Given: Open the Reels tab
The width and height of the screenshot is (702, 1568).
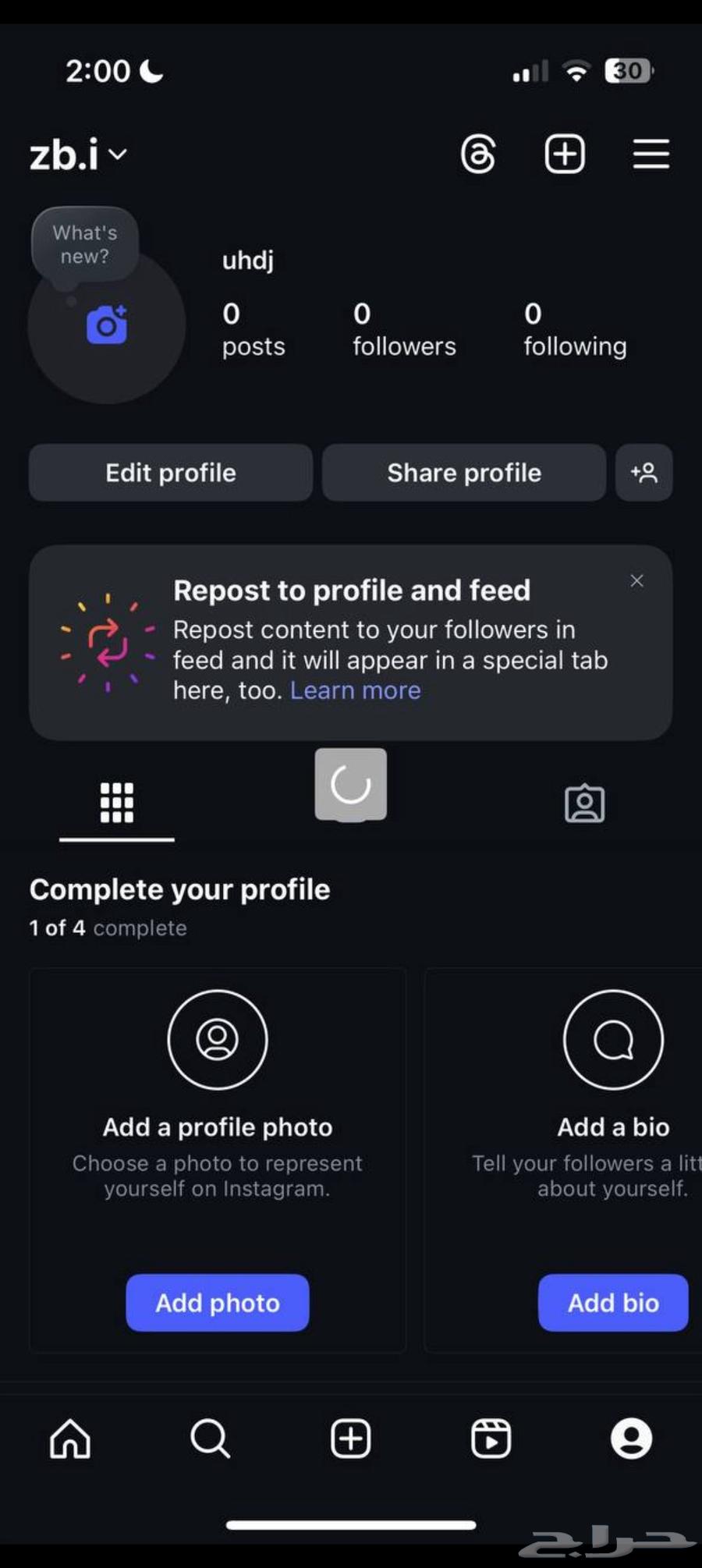Looking at the screenshot, I should pyautogui.click(x=491, y=1438).
